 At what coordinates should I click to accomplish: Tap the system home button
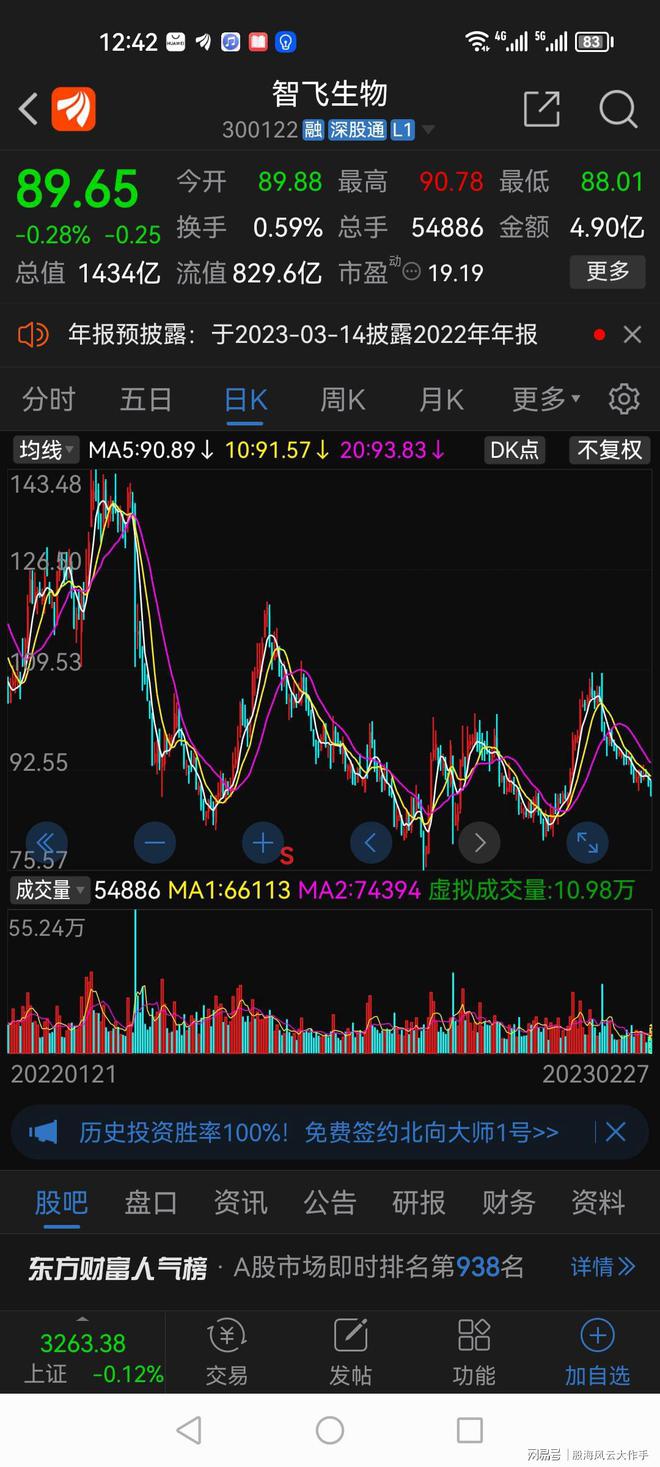330,1430
